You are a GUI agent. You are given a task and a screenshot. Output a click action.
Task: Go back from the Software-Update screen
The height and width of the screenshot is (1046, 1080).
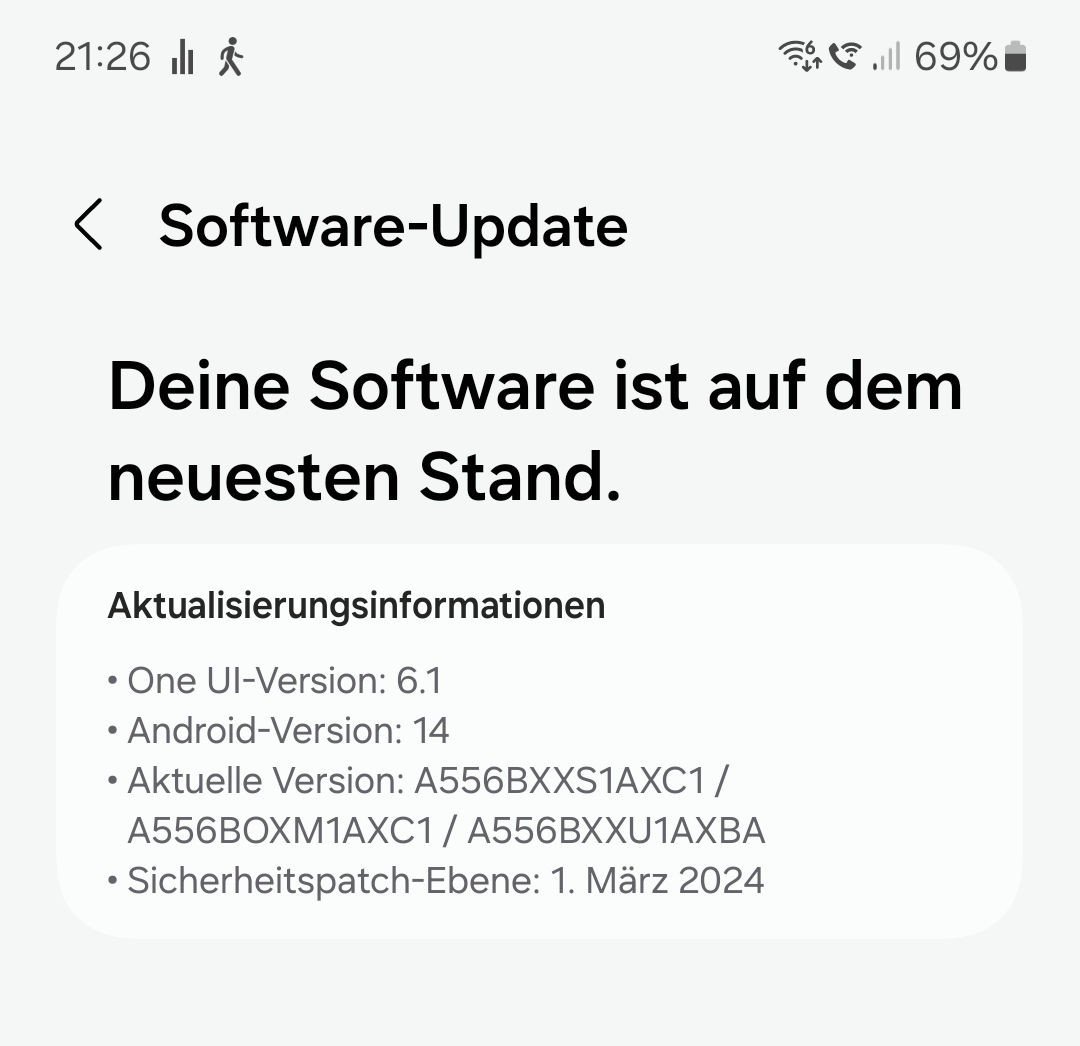click(x=88, y=224)
